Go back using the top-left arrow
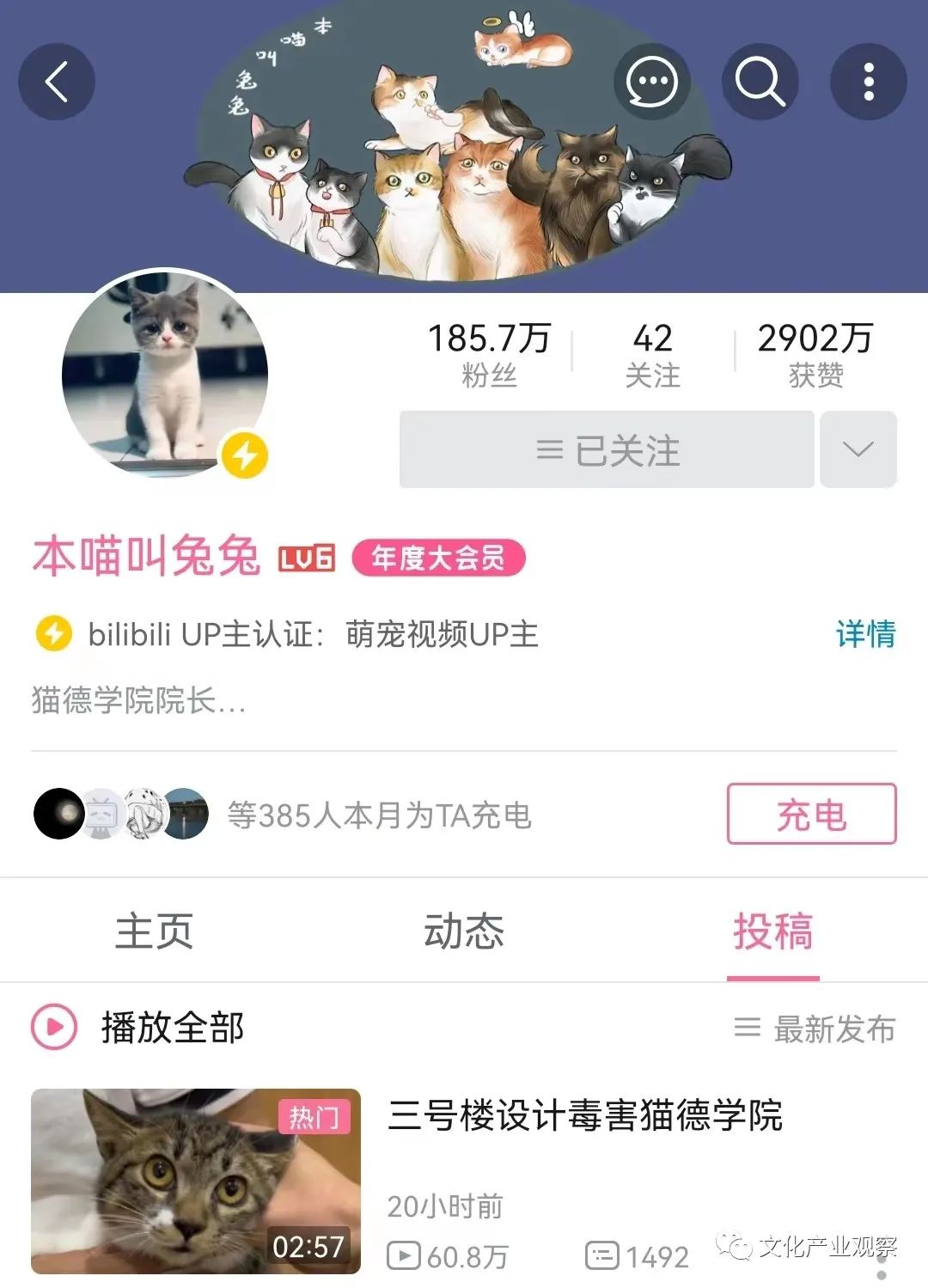Image resolution: width=928 pixels, height=1288 pixels. [x=57, y=82]
